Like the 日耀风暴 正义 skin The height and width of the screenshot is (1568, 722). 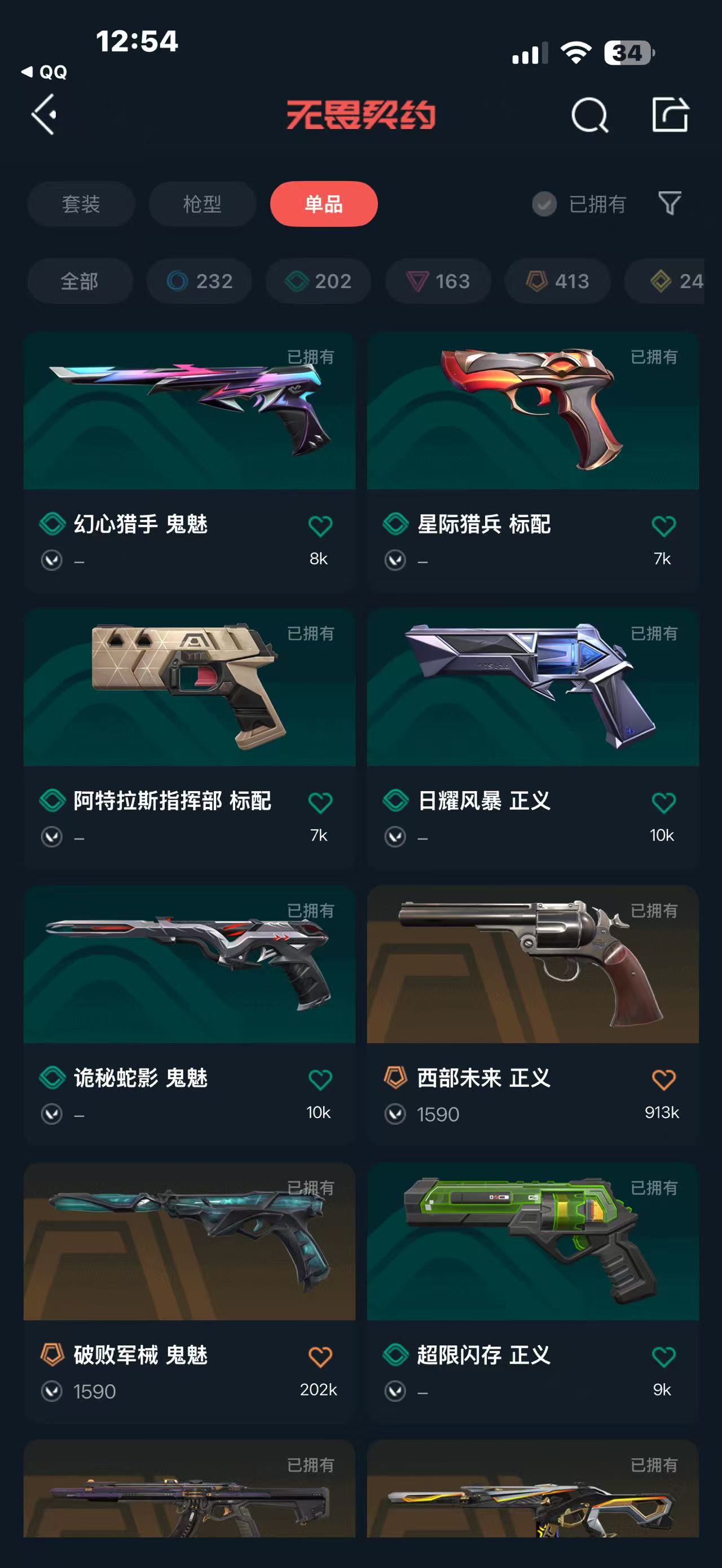[663, 803]
